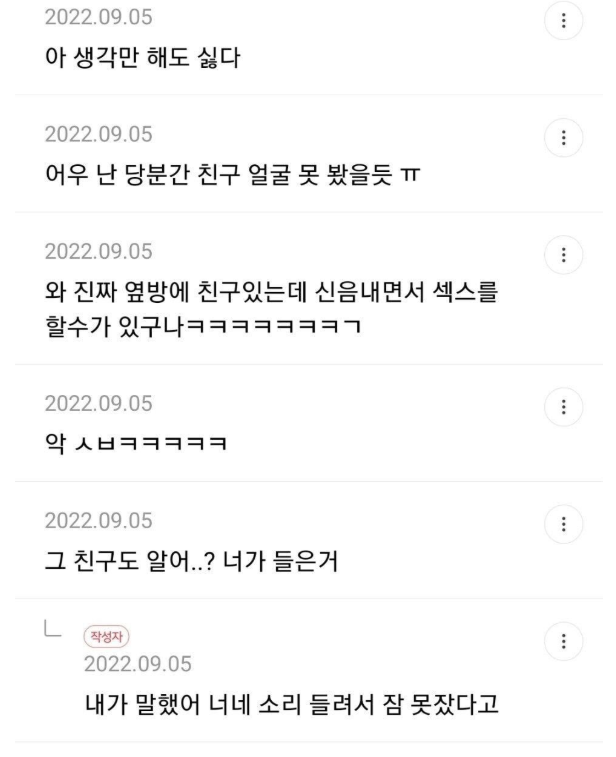Open options for the author's reply '내가 말했어'
616x757 pixels.
click(568, 642)
